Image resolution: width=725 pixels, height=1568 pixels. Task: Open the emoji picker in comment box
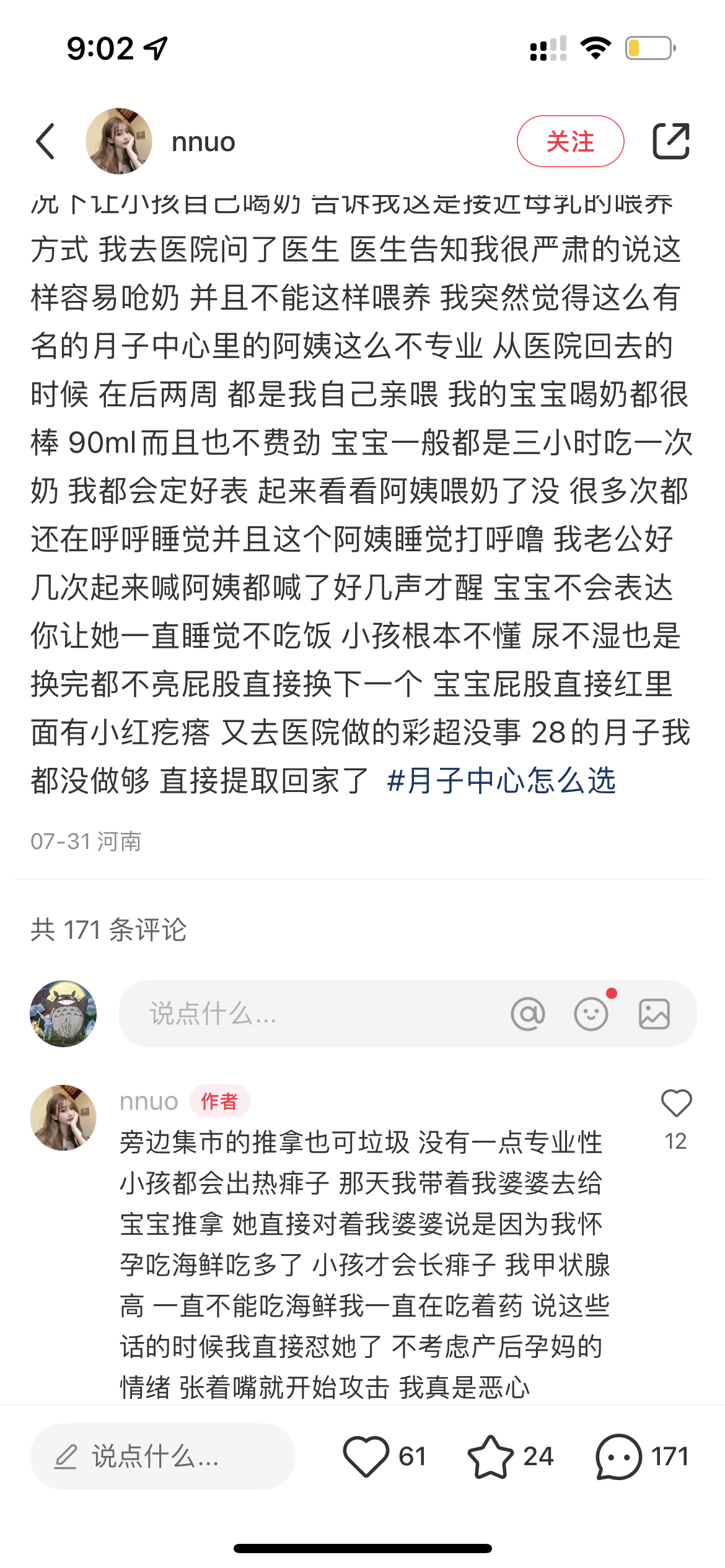[591, 1014]
